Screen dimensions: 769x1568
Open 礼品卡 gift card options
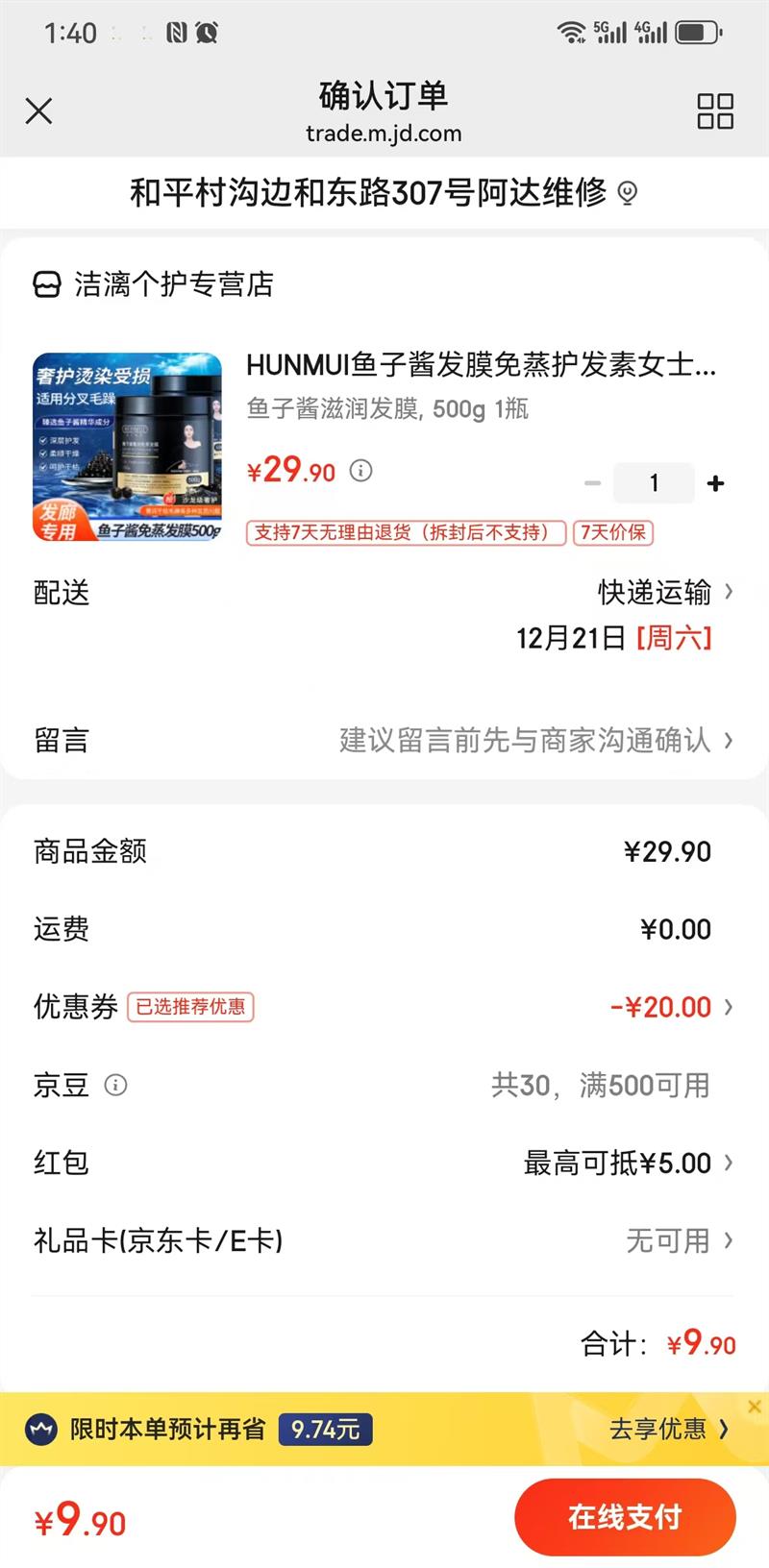coord(677,1241)
